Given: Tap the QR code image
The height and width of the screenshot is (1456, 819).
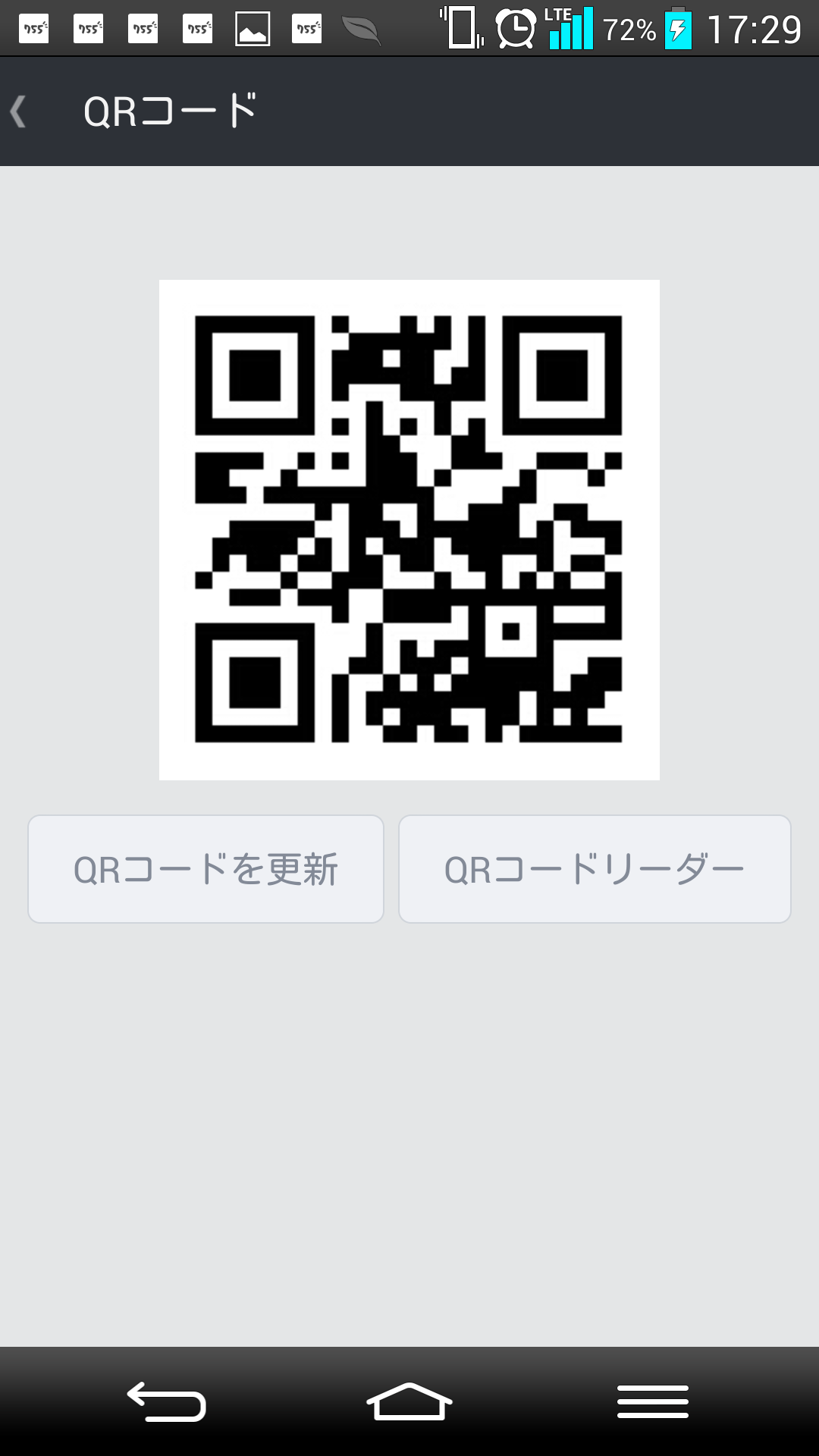Looking at the screenshot, I should [409, 531].
